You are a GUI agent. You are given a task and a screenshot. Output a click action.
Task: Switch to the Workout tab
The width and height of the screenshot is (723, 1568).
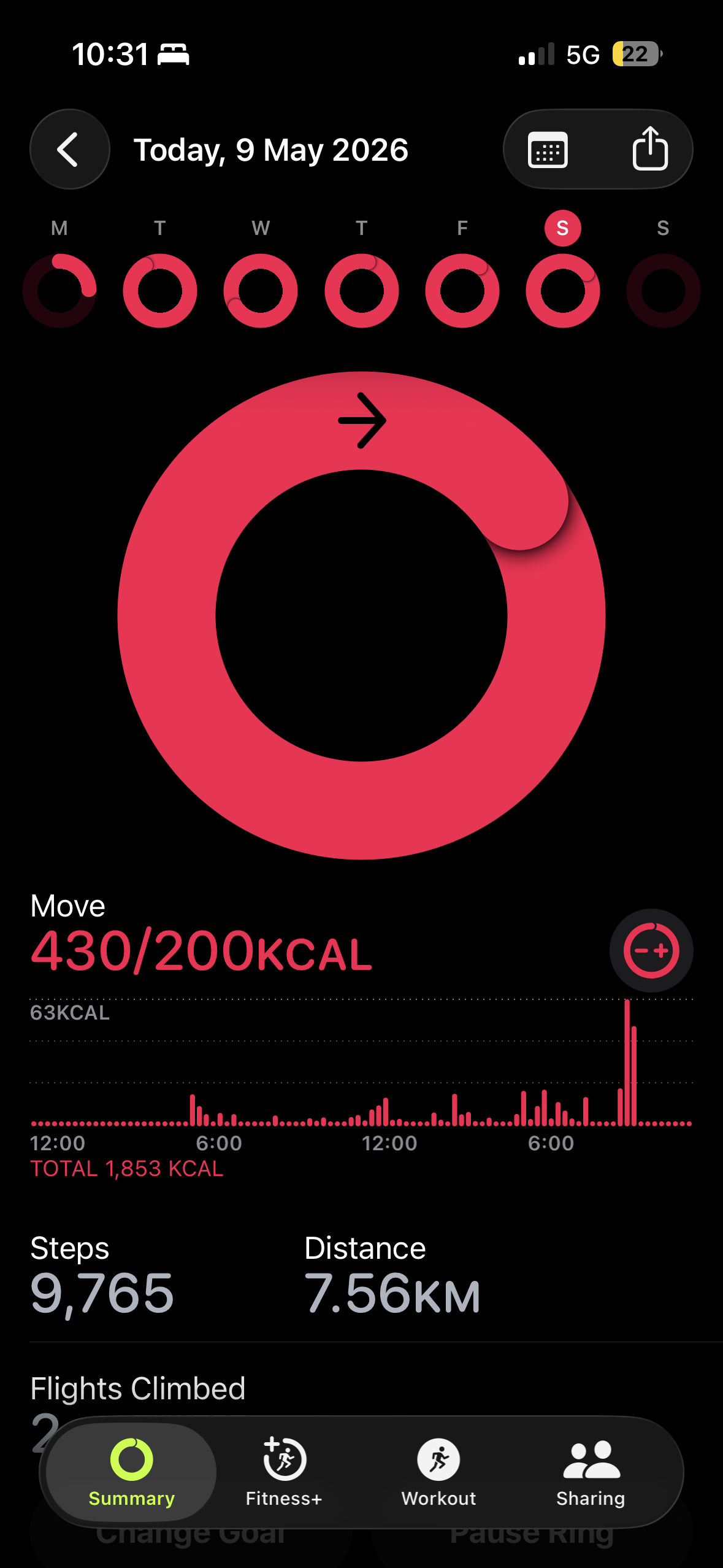click(438, 1472)
